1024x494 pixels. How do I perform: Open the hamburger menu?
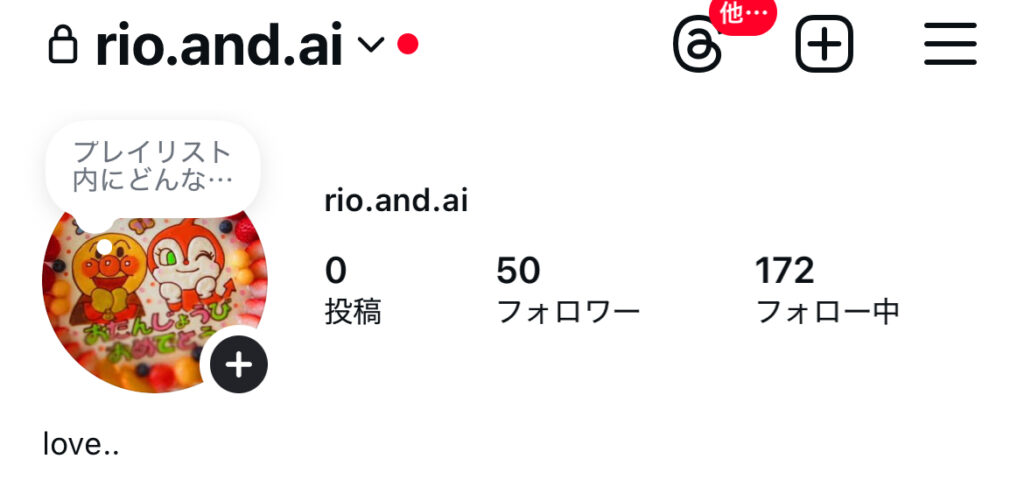[x=949, y=44]
